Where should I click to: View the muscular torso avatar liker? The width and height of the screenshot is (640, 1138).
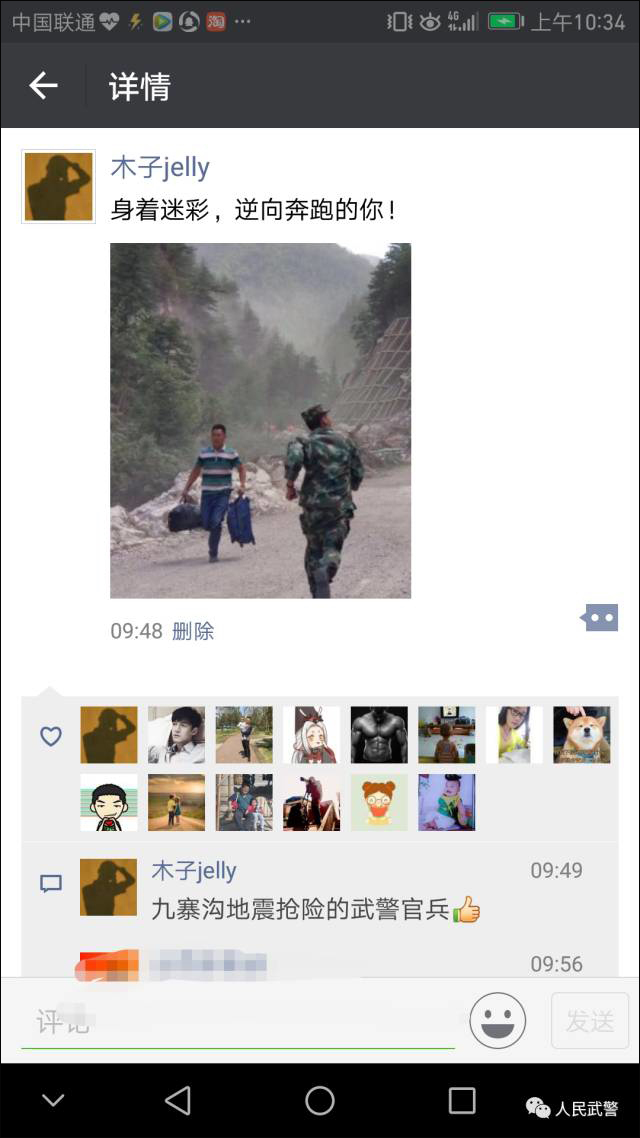(x=379, y=735)
